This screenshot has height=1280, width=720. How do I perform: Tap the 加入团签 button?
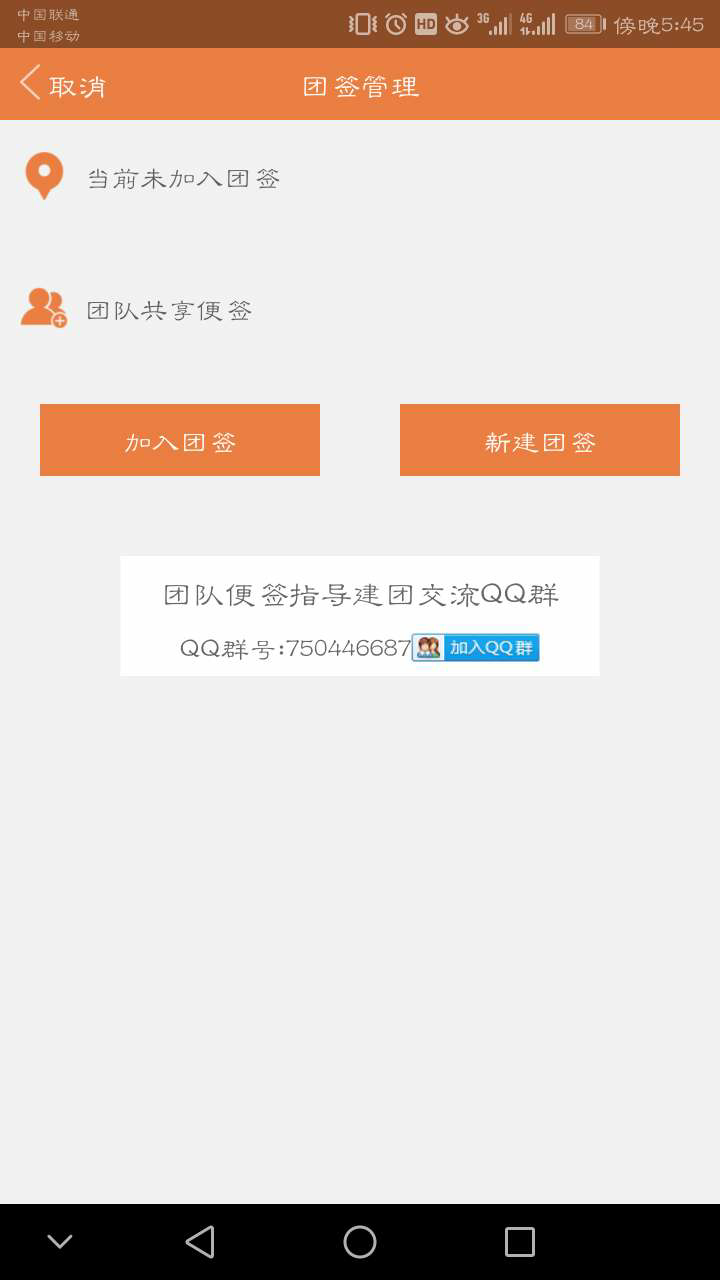(180, 440)
